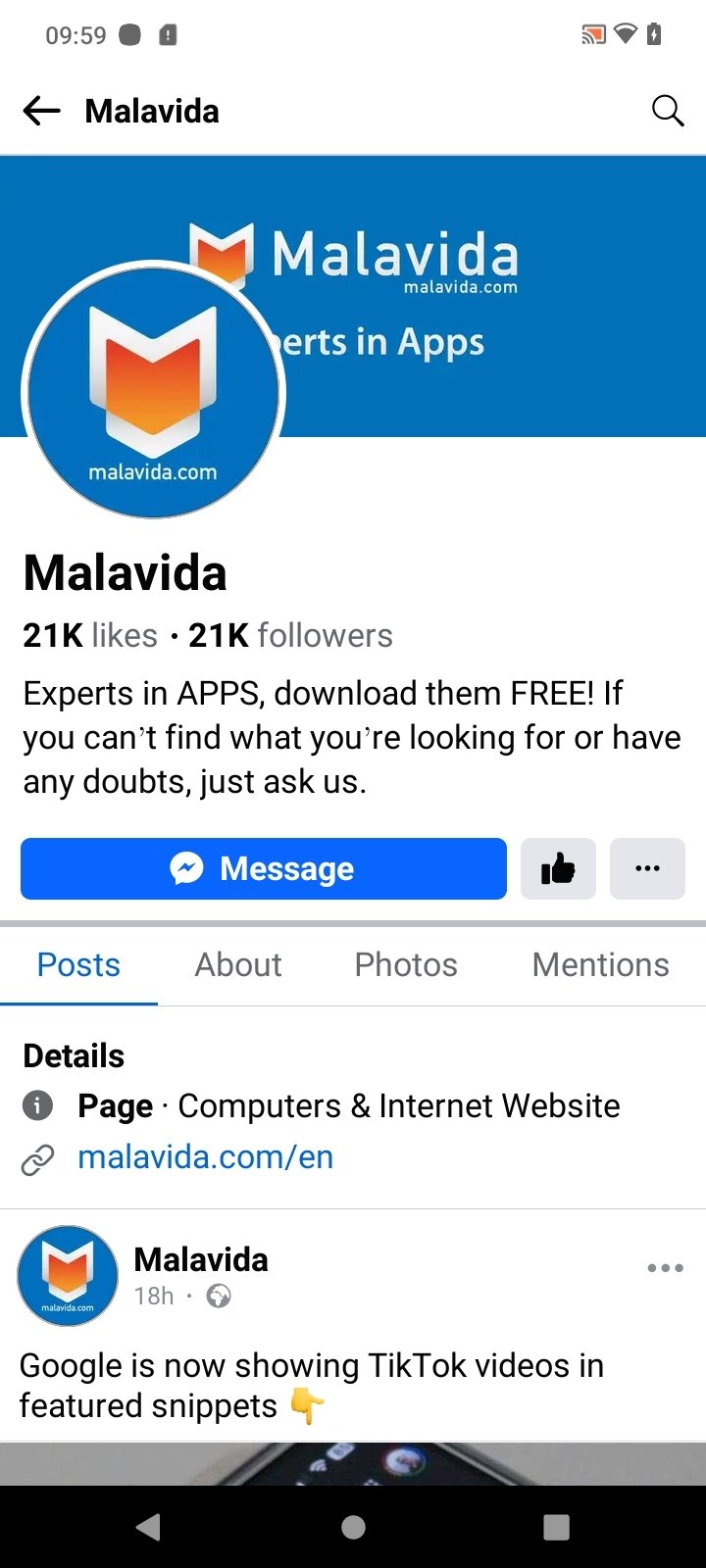This screenshot has width=706, height=1568.
Task: Open the malavida.com/en website link
Action: click(x=205, y=1157)
